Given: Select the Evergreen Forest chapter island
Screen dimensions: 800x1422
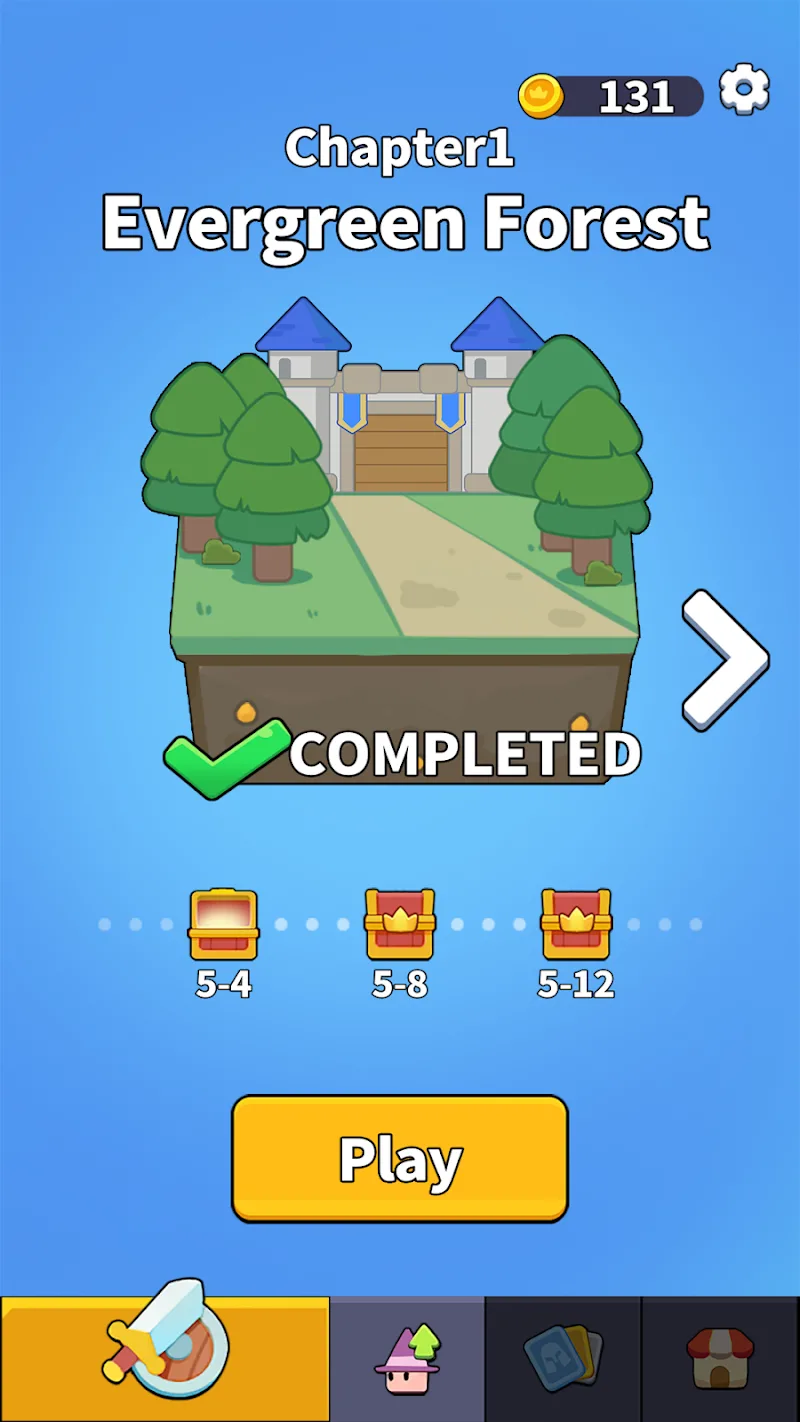Looking at the screenshot, I should coord(400,540).
